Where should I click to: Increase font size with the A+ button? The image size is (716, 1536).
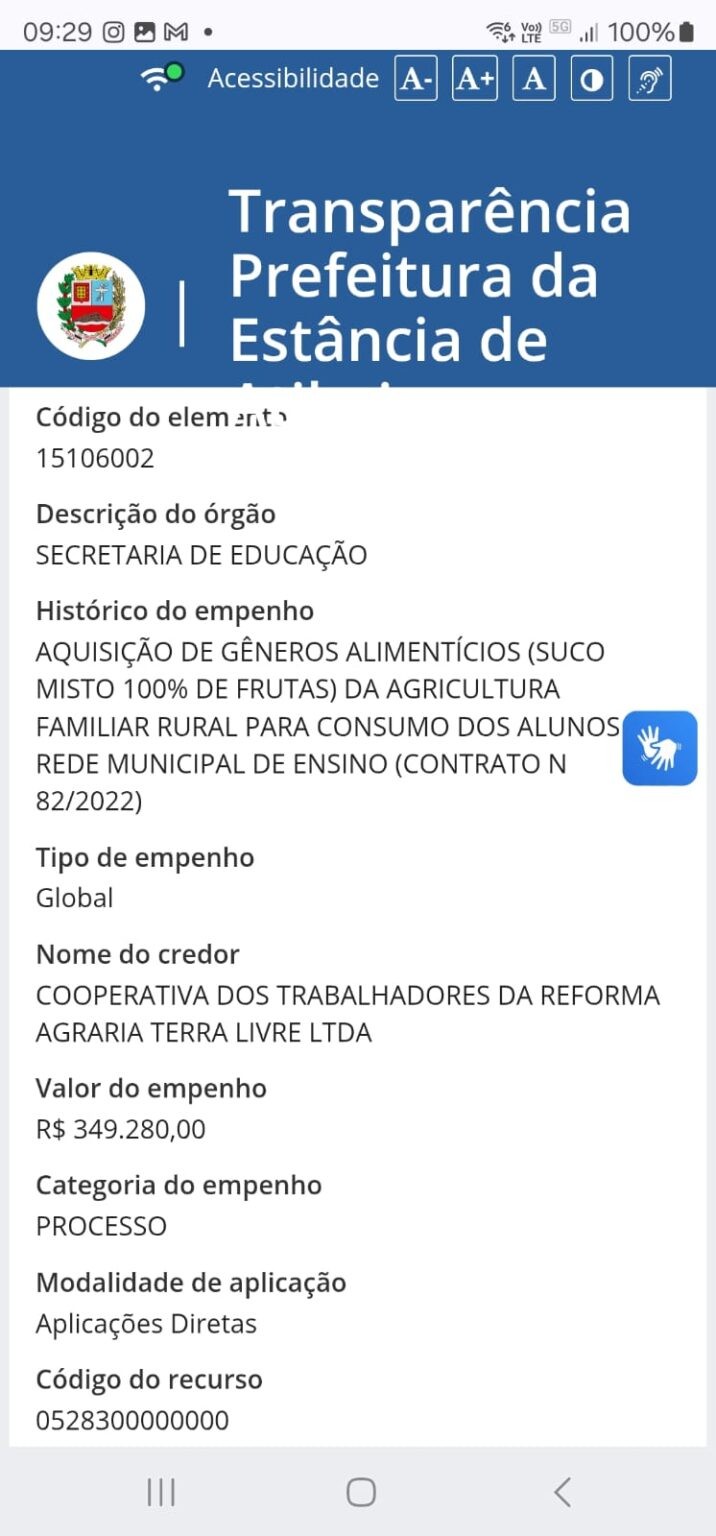coord(475,79)
